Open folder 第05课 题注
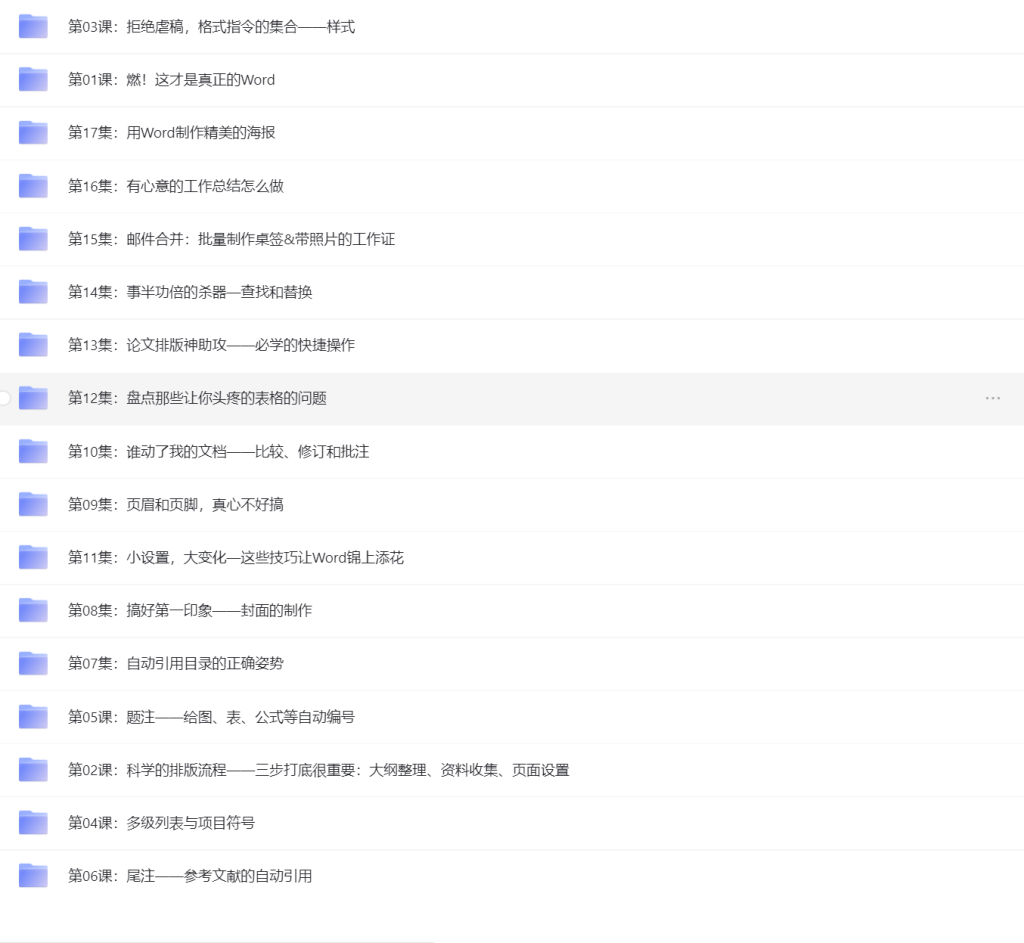 point(210,716)
